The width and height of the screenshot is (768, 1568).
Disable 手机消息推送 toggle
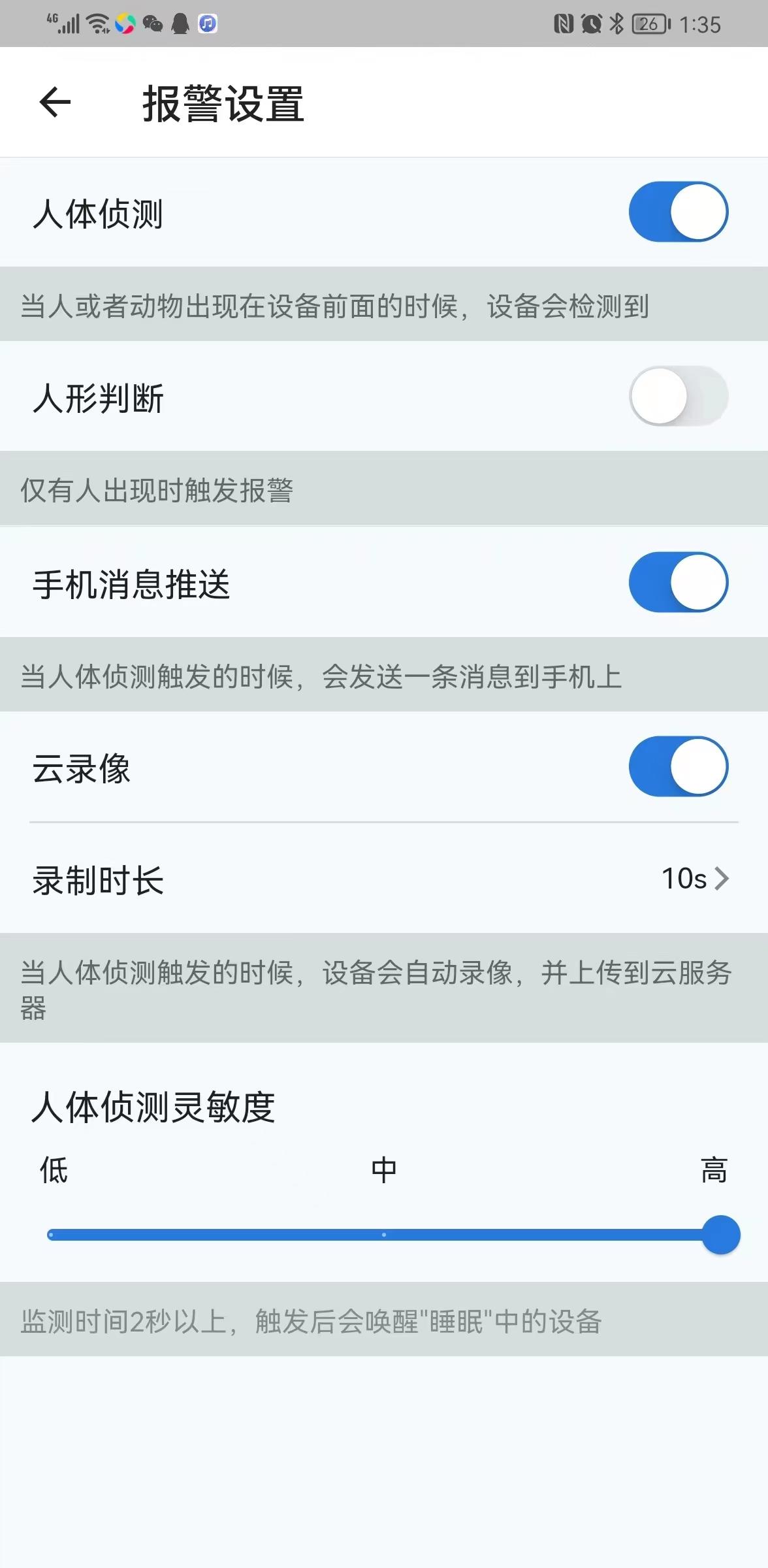click(679, 582)
